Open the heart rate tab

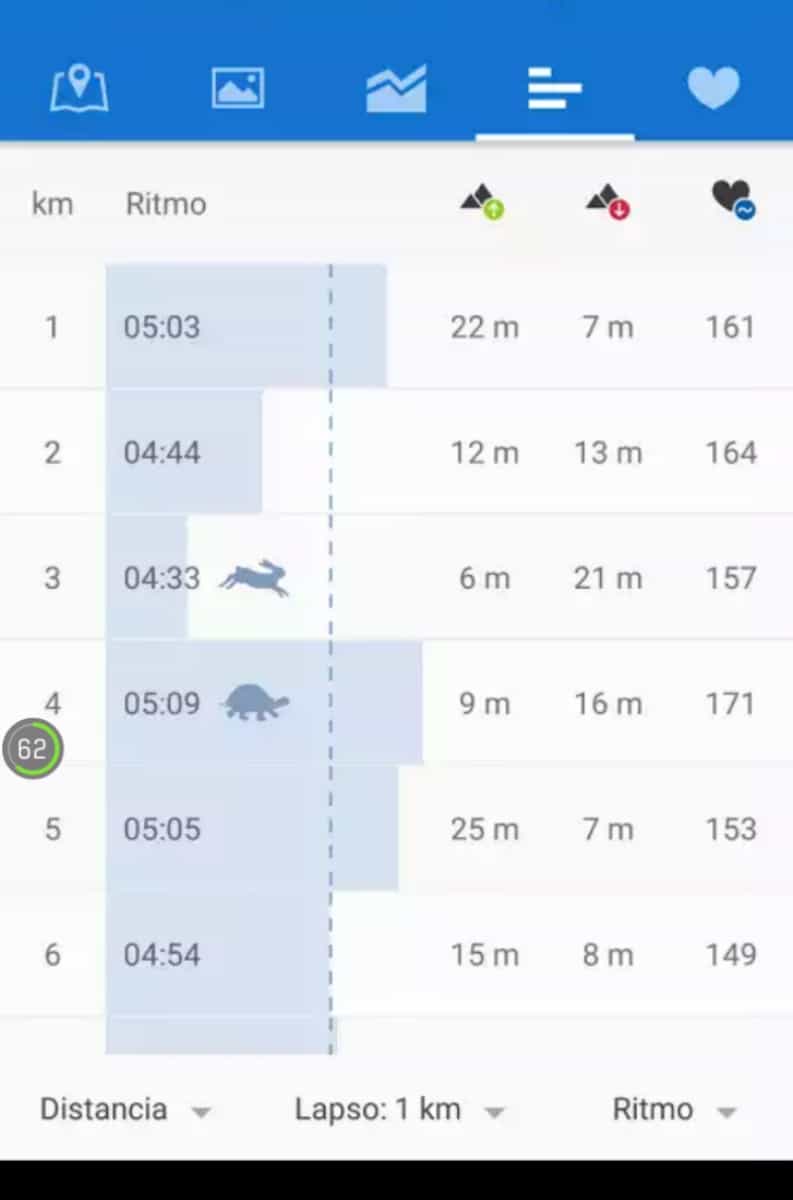point(713,89)
